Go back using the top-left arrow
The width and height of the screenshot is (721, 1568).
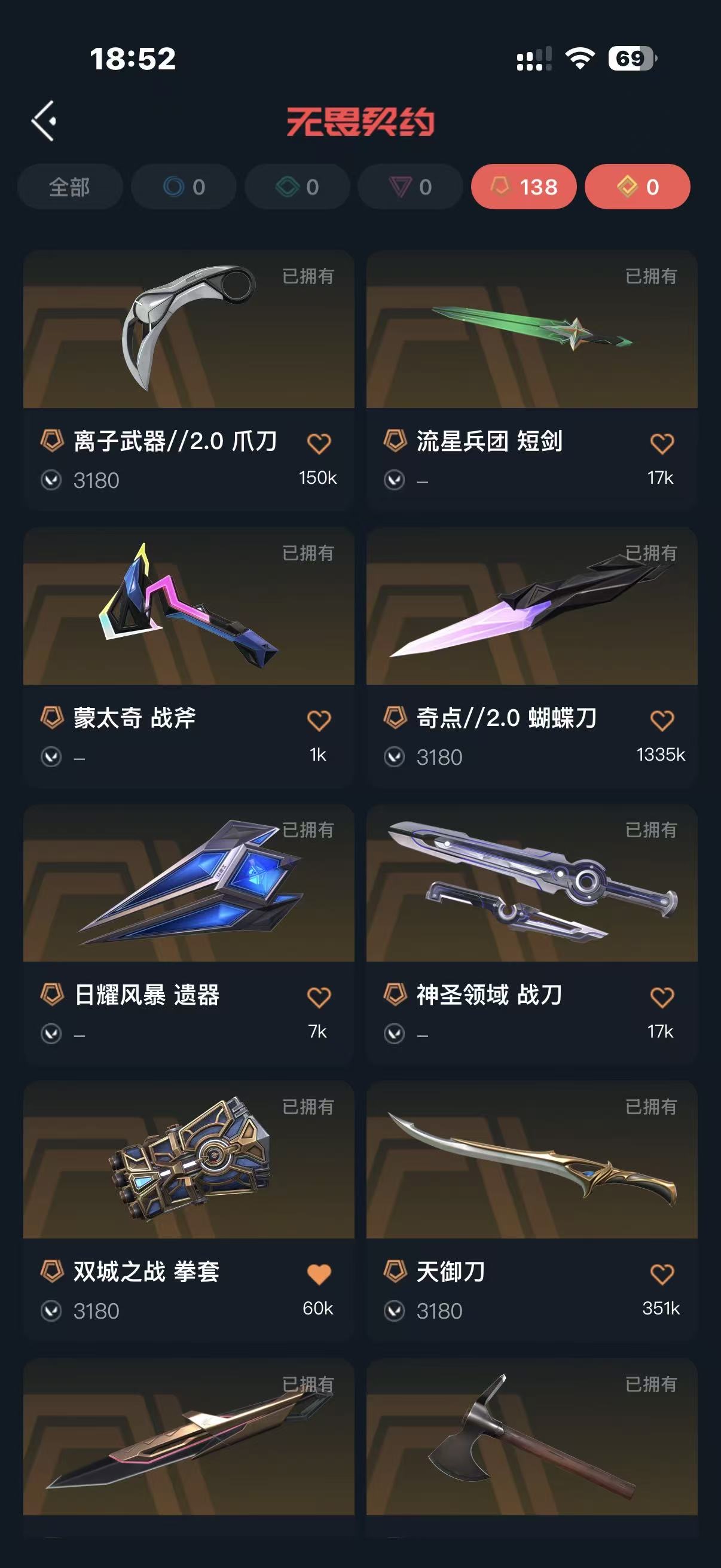44,121
